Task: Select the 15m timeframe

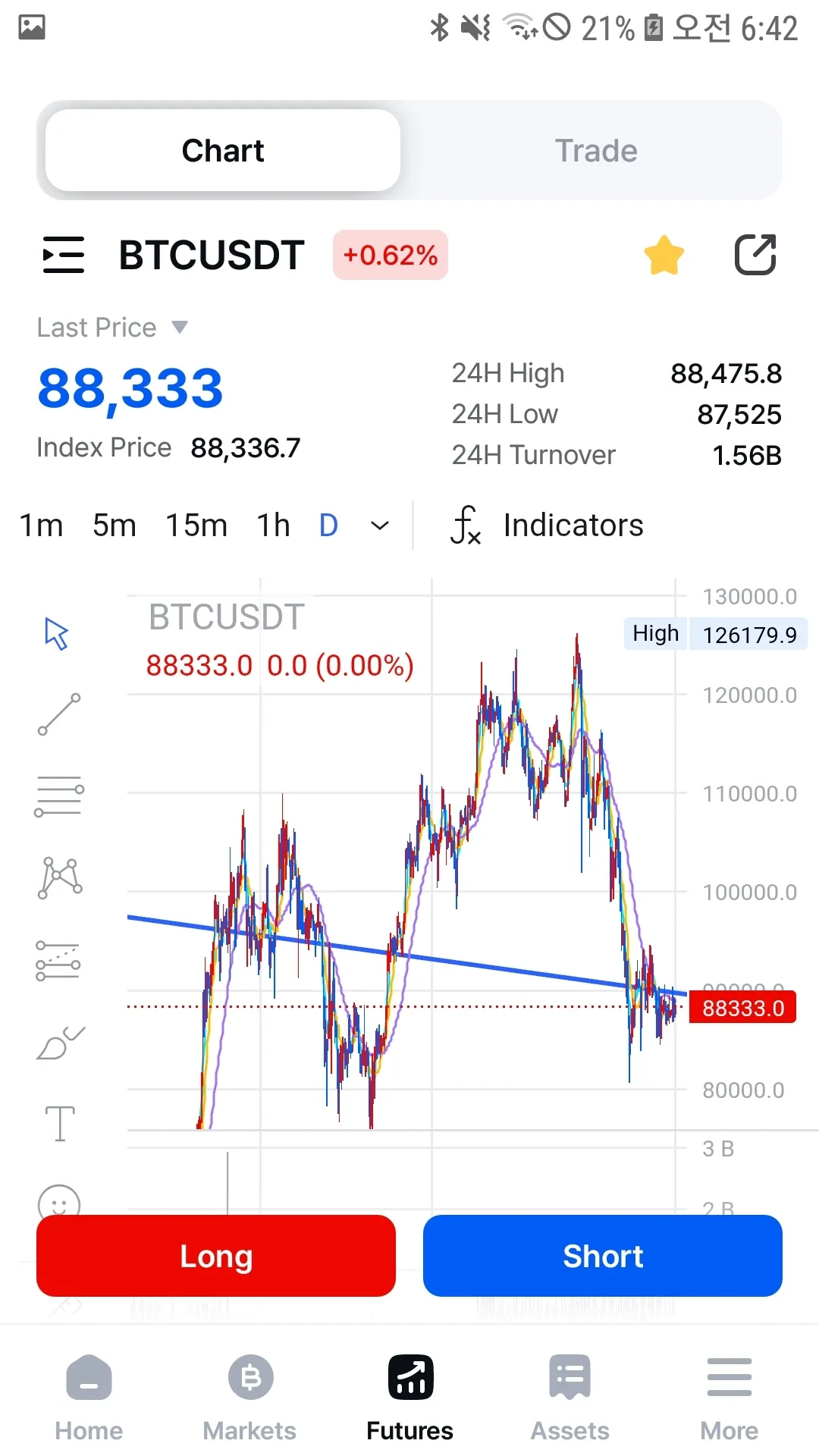Action: click(196, 525)
